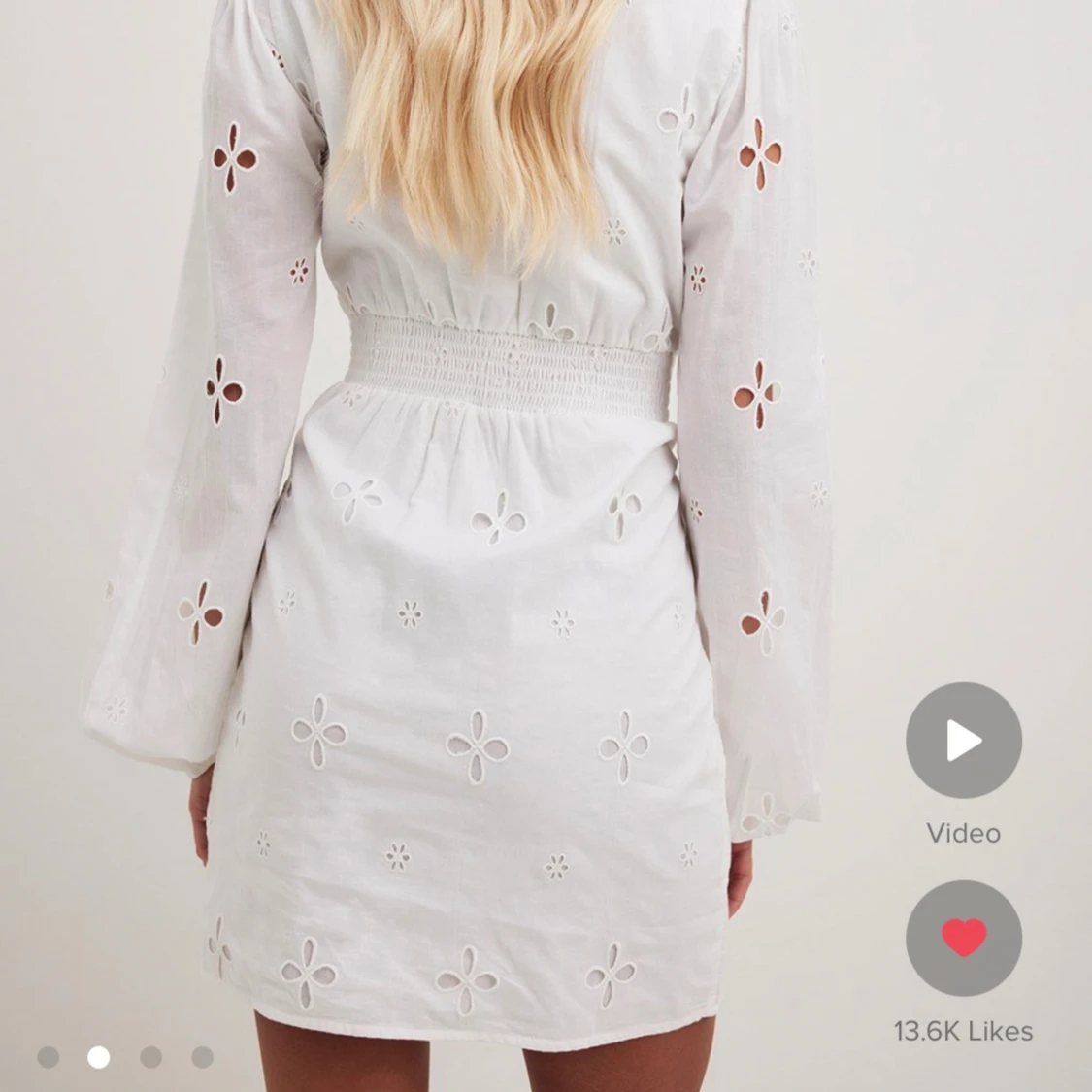Select the third photo indicator dot
Viewport: 1092px width, 1092px height.
pos(150,1057)
